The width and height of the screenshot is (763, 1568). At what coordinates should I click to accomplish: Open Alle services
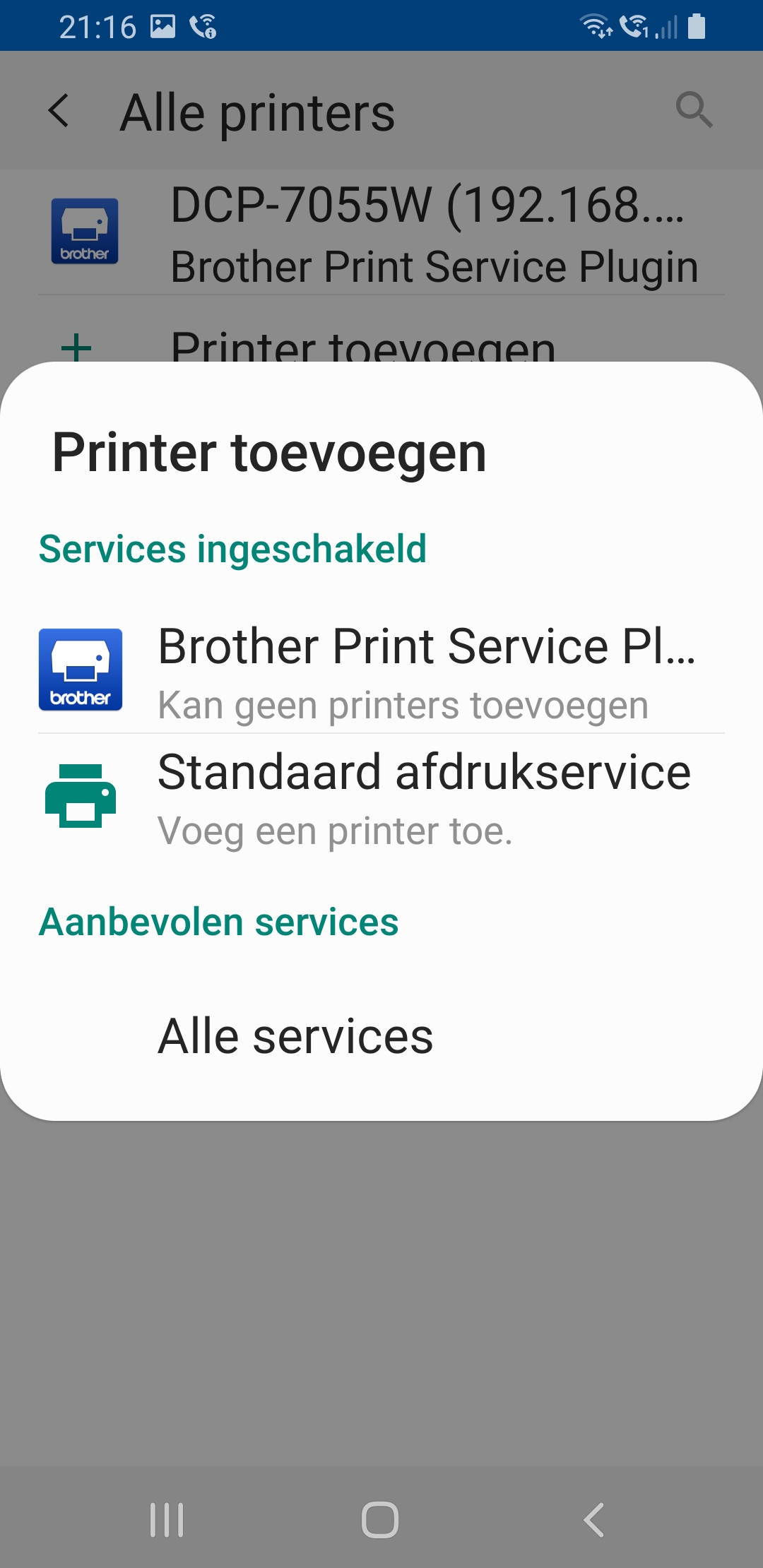tap(381, 1036)
